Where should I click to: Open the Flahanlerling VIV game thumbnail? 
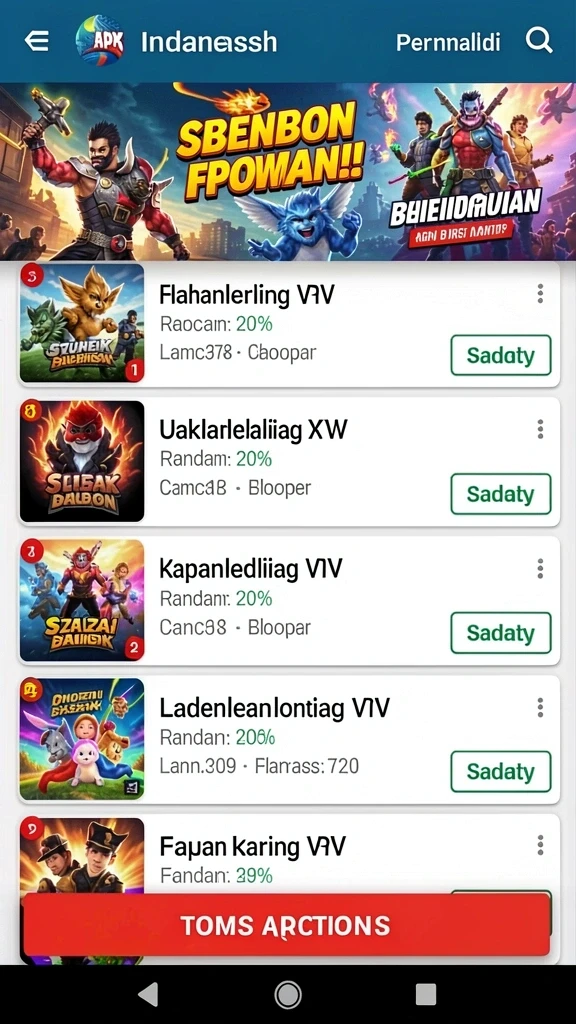(82, 323)
